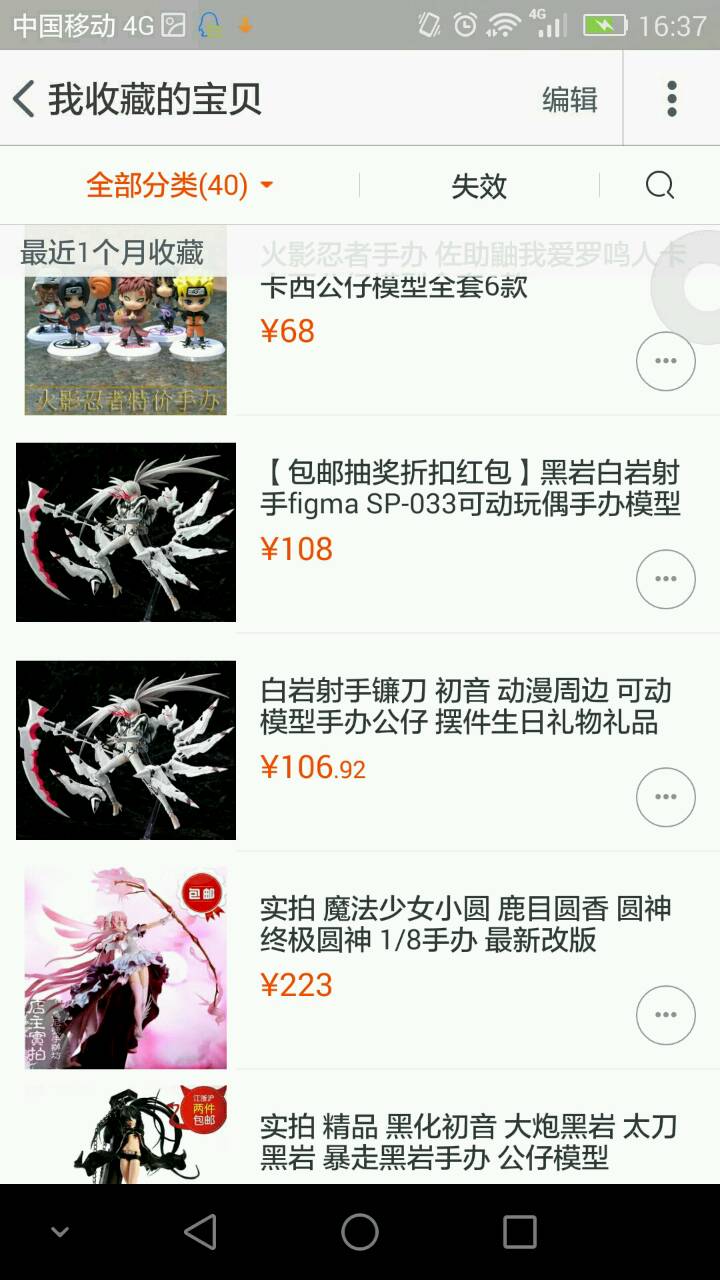Open the 黑化初音 大炮黑岩 listing
The height and width of the screenshot is (1280, 720).
click(468, 1141)
